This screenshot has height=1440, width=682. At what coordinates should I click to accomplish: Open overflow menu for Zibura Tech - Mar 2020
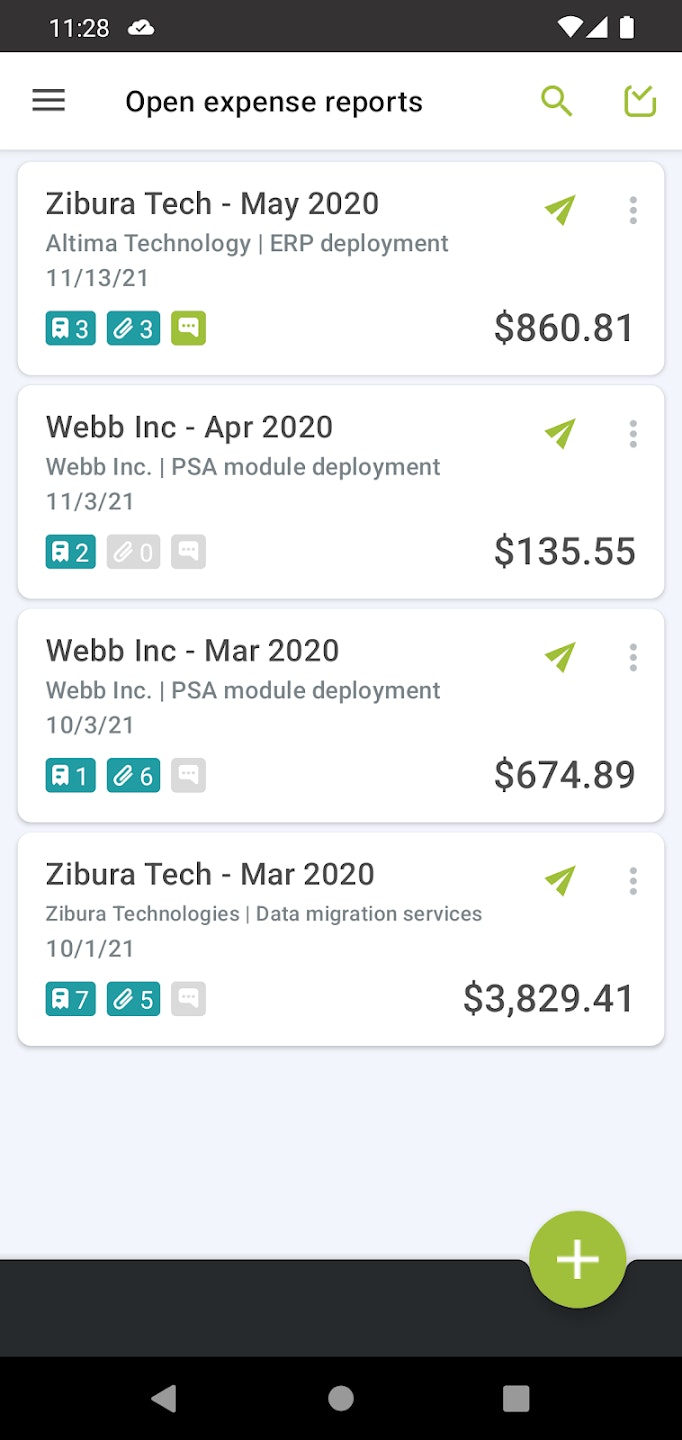pyautogui.click(x=633, y=881)
